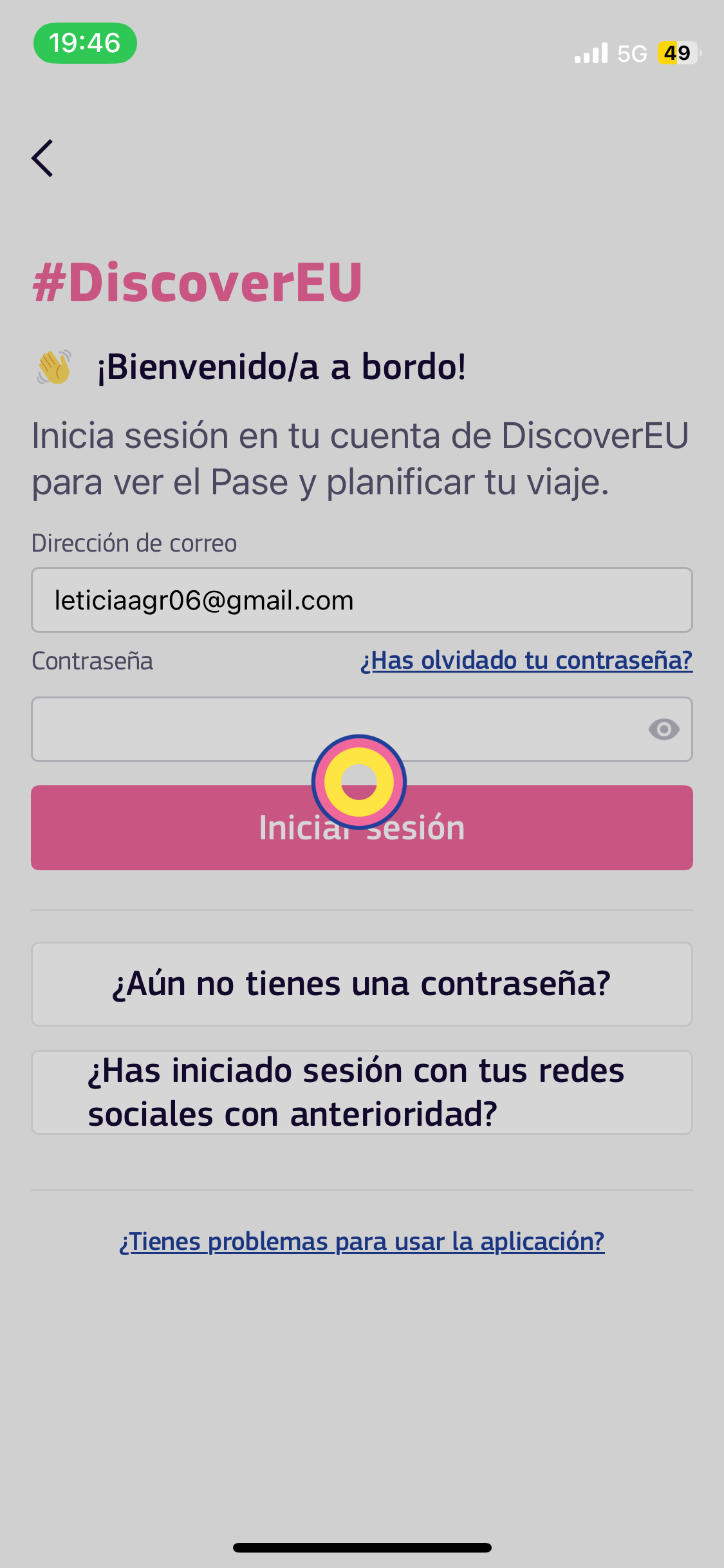The height and width of the screenshot is (1568, 724).
Task: Tap the email address field
Action: tap(362, 600)
